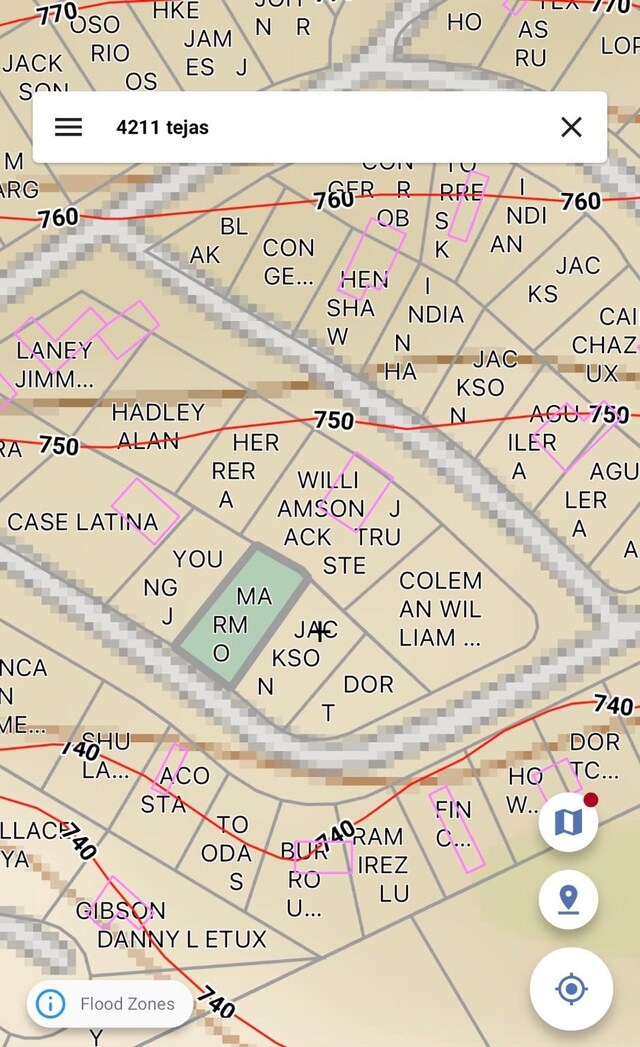The image size is (640, 1047).
Task: Open the map layers button
Action: click(x=568, y=822)
